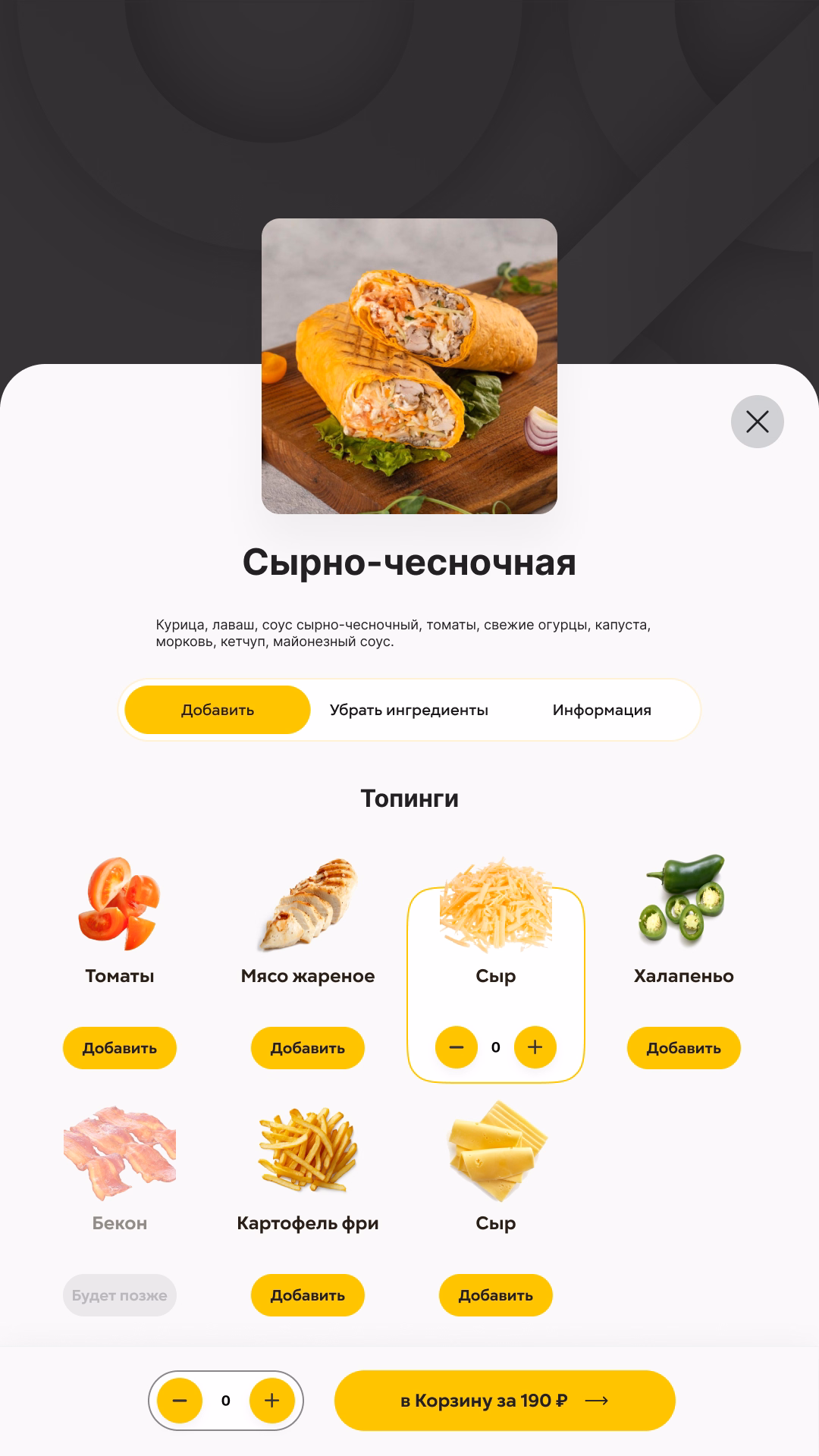Decrease the order quantity beside the cart button
This screenshot has height=1456, width=819.
point(180,1401)
